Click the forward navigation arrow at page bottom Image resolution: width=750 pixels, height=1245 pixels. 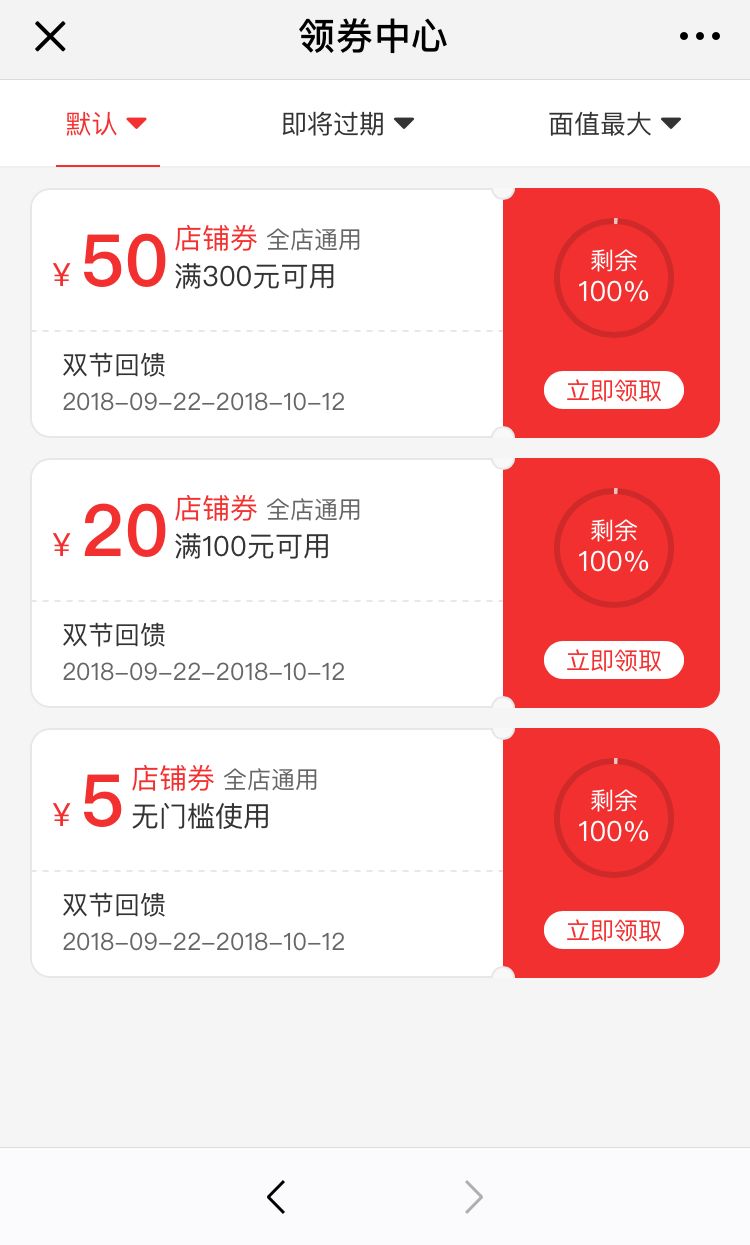(473, 1196)
